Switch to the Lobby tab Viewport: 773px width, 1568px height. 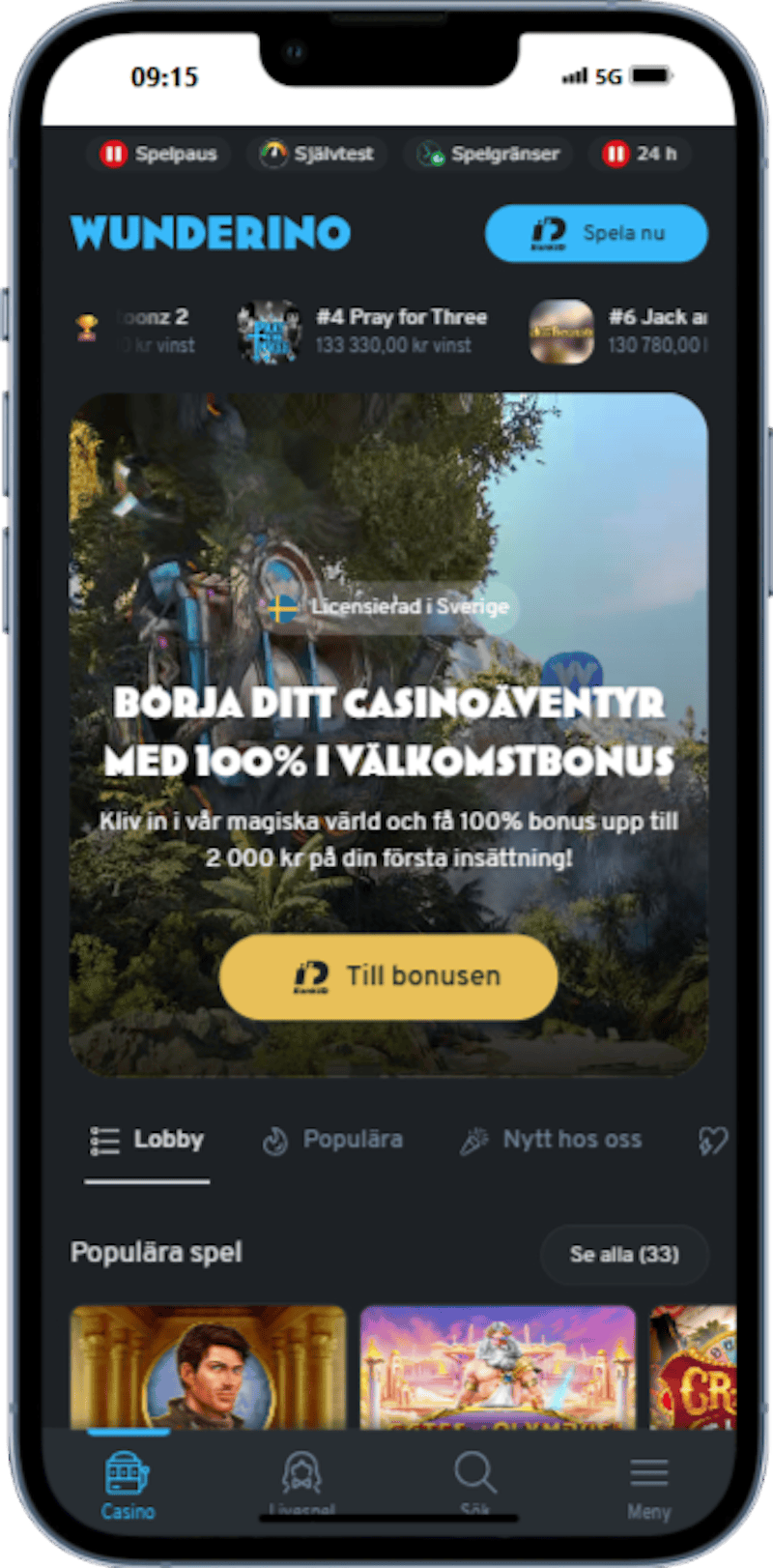coord(147,1140)
